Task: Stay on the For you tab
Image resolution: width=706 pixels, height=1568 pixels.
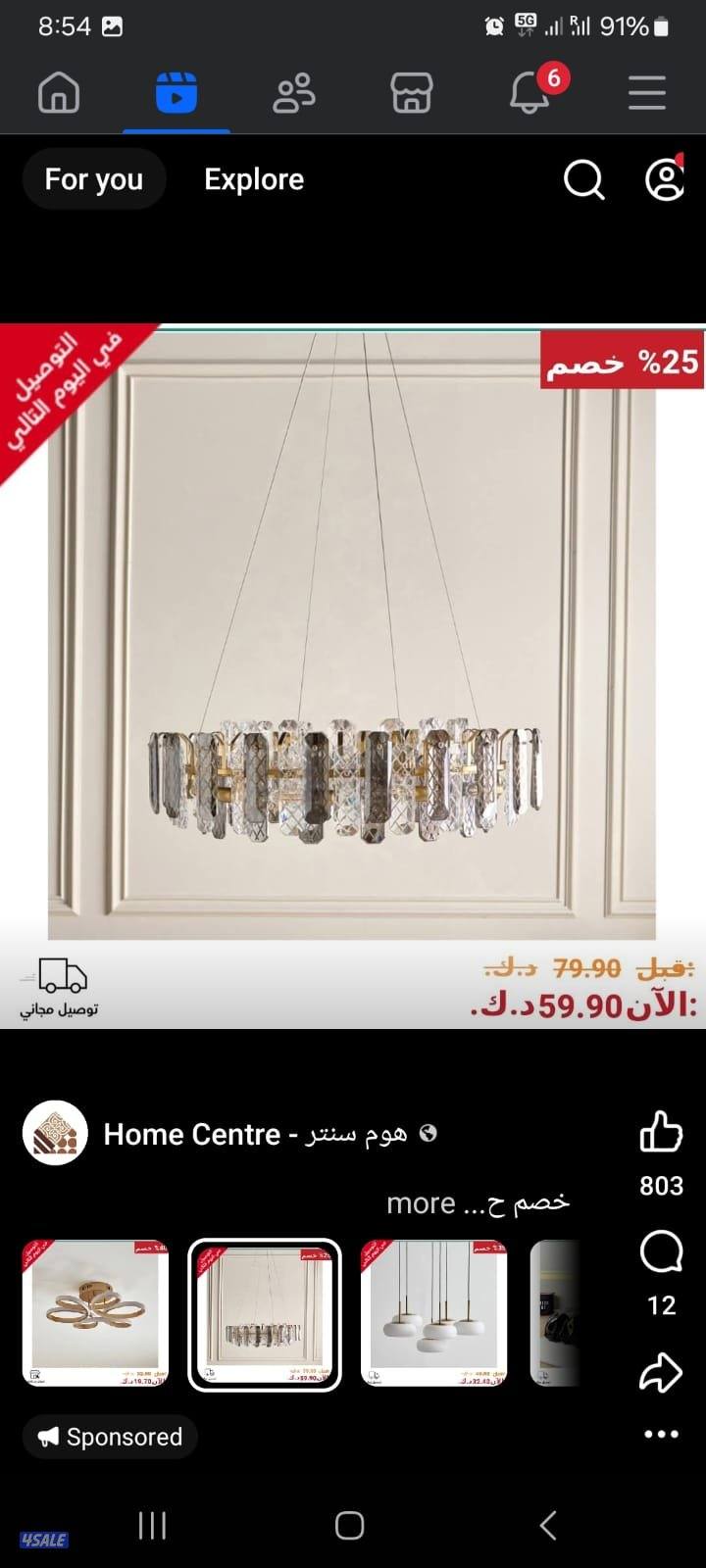Action: coord(93,179)
